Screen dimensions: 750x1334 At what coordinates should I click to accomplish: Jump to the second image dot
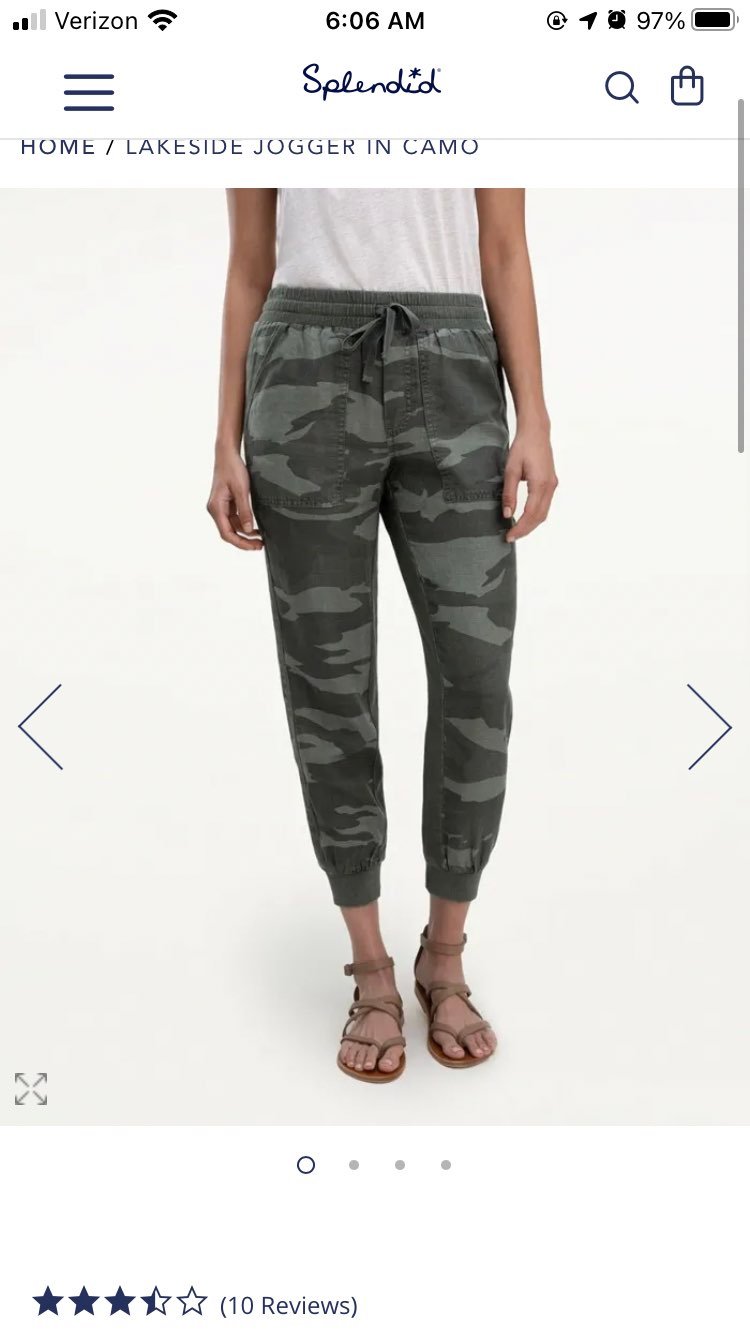pos(354,1165)
